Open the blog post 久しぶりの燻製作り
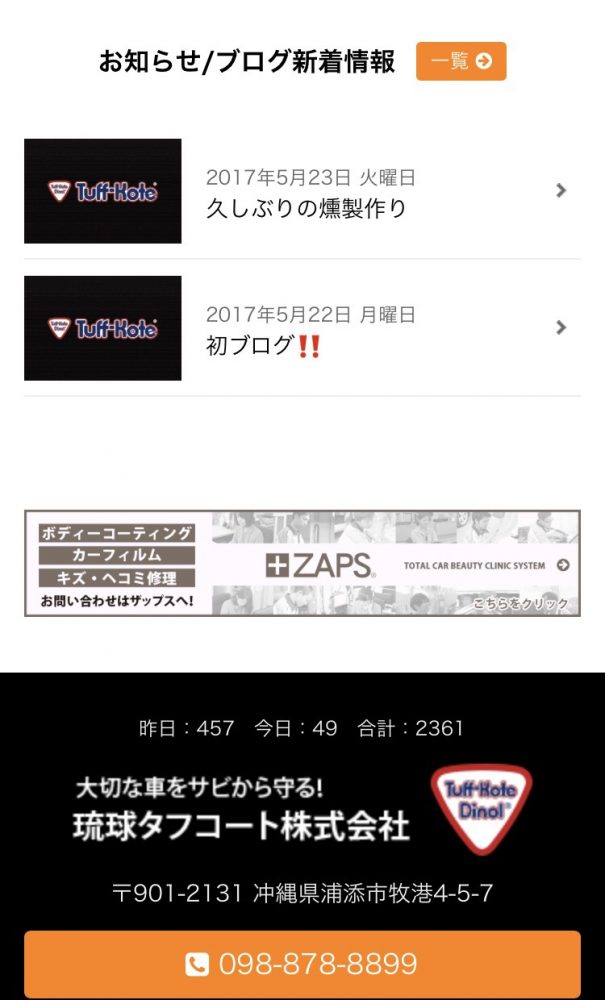Image resolution: width=605 pixels, height=1000 pixels. pos(305,209)
